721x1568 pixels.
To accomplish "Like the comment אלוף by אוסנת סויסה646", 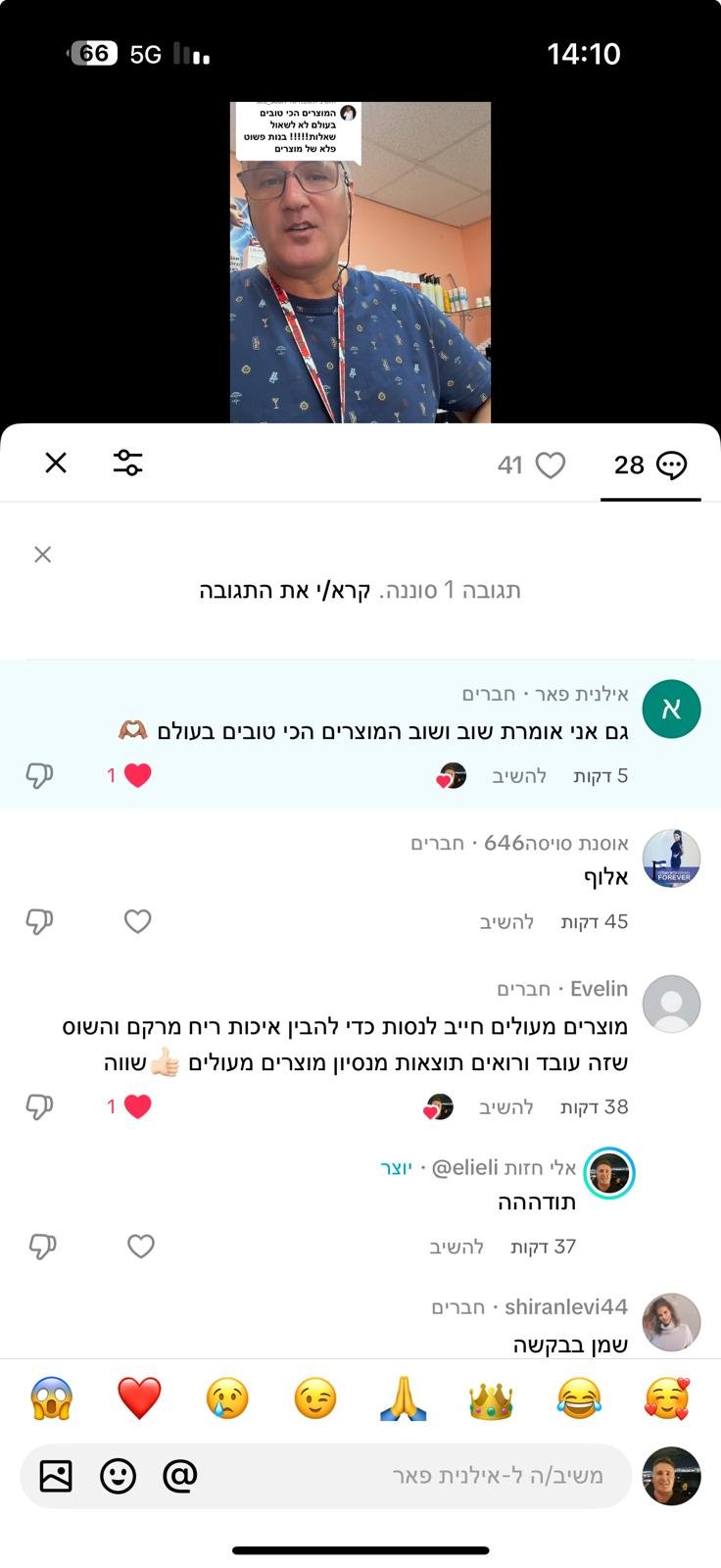I will tap(137, 921).
